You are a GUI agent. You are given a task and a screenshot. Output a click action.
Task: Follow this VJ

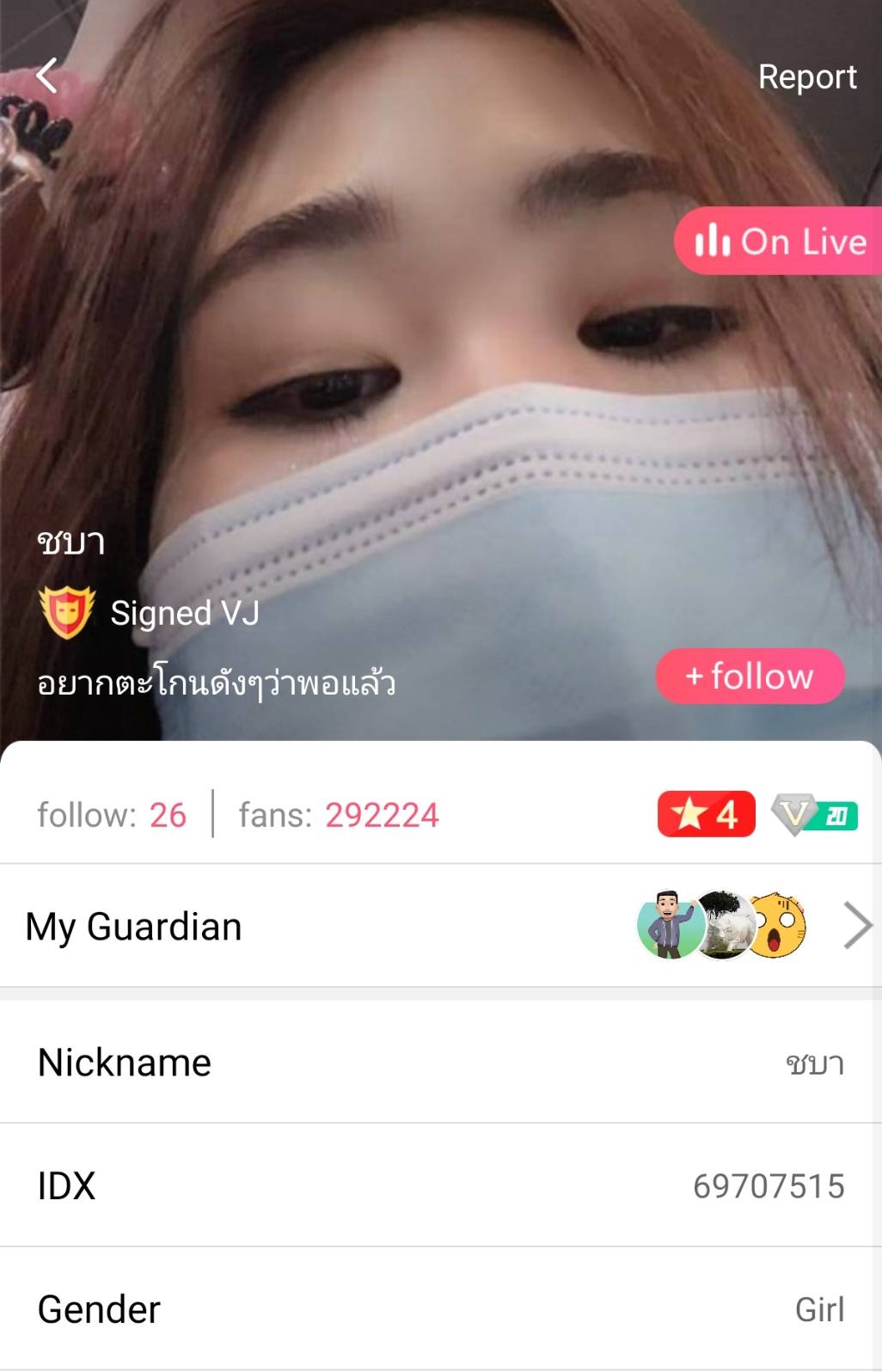[750, 677]
